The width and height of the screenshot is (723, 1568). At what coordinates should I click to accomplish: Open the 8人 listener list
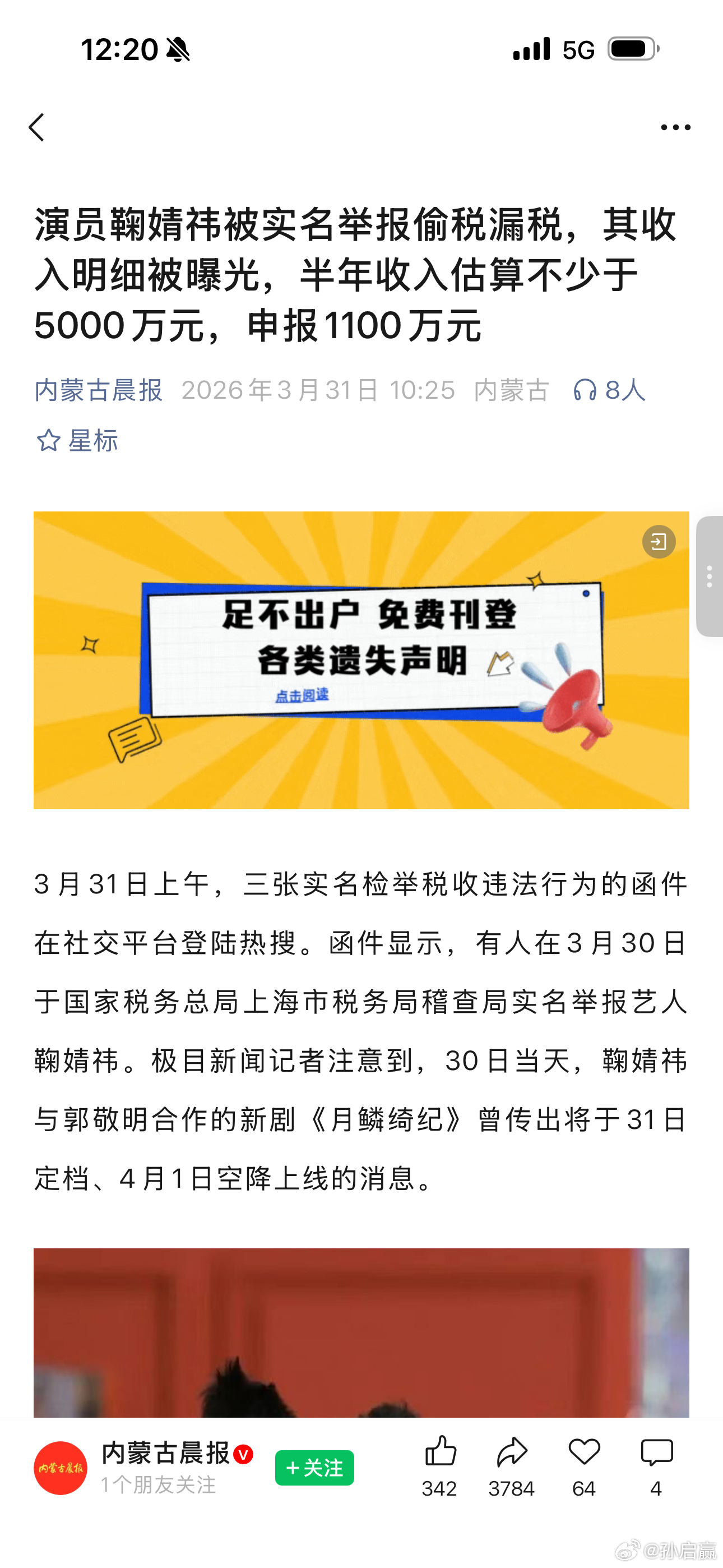click(625, 391)
